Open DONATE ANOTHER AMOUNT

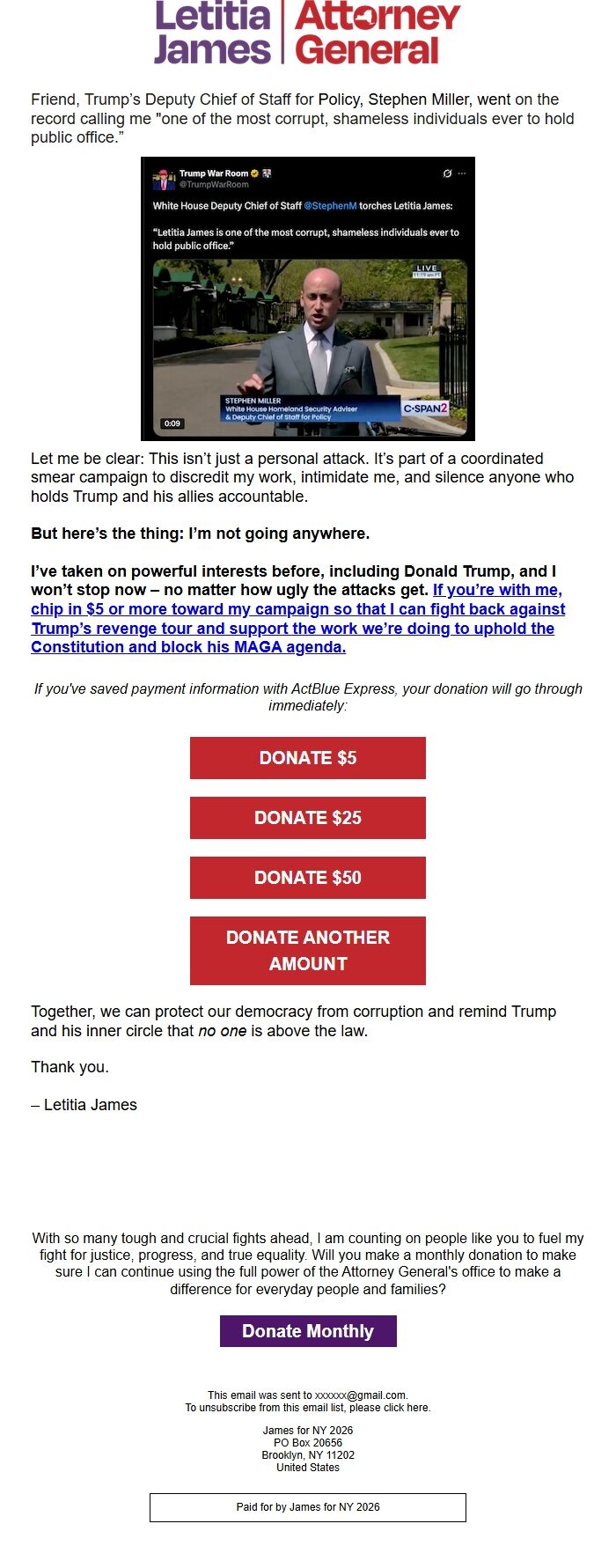(308, 951)
